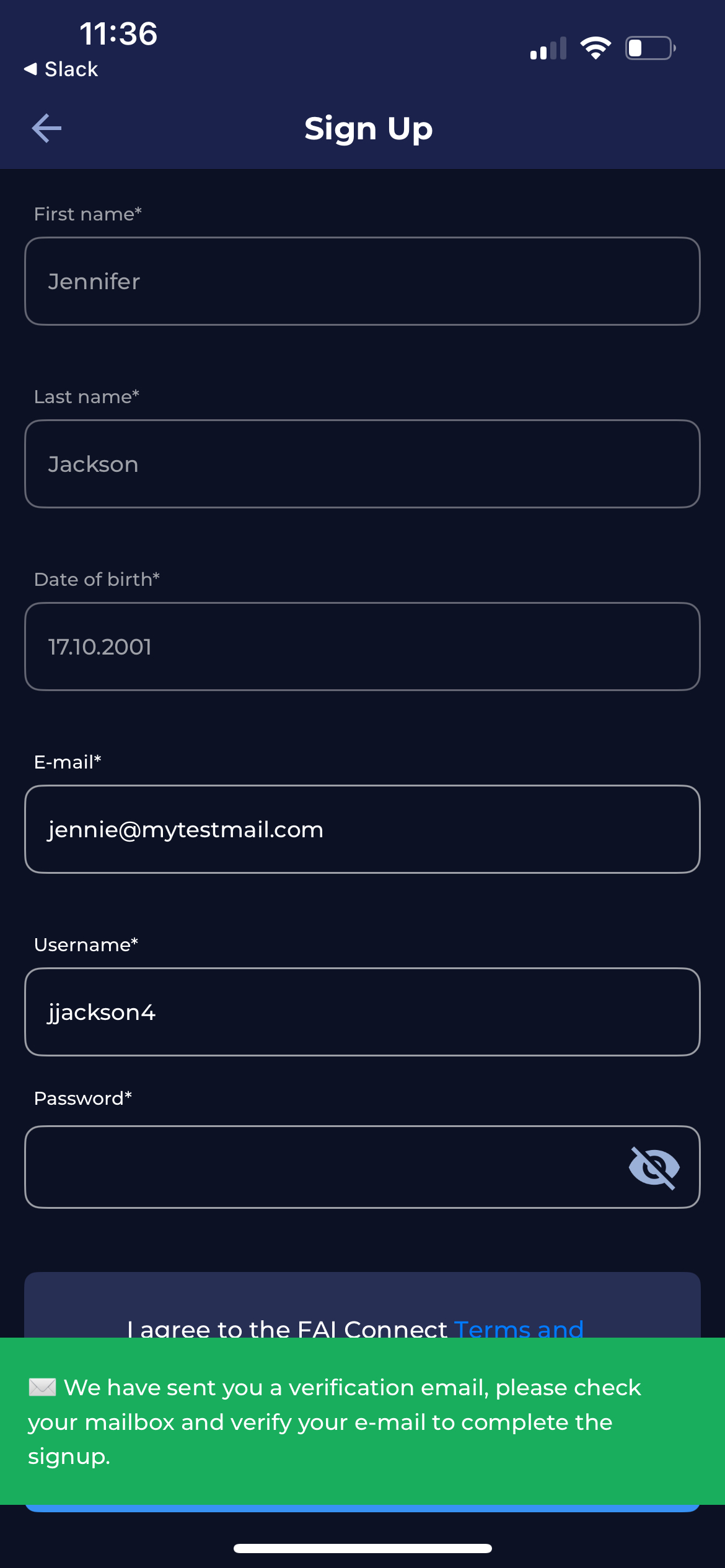Edit the First name field
Screen dimensions: 725x1568
pyautogui.click(x=362, y=281)
